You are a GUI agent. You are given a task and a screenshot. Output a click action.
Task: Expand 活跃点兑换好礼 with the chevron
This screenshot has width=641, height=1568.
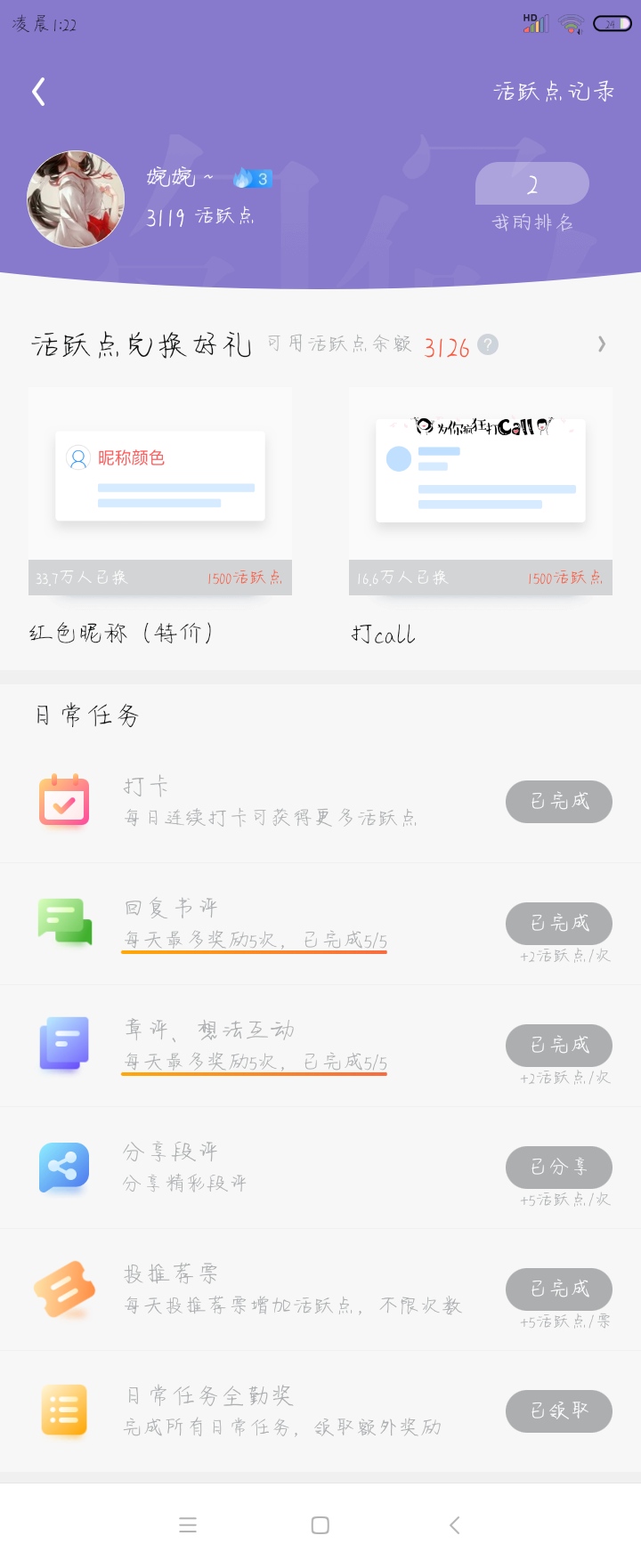coord(602,344)
